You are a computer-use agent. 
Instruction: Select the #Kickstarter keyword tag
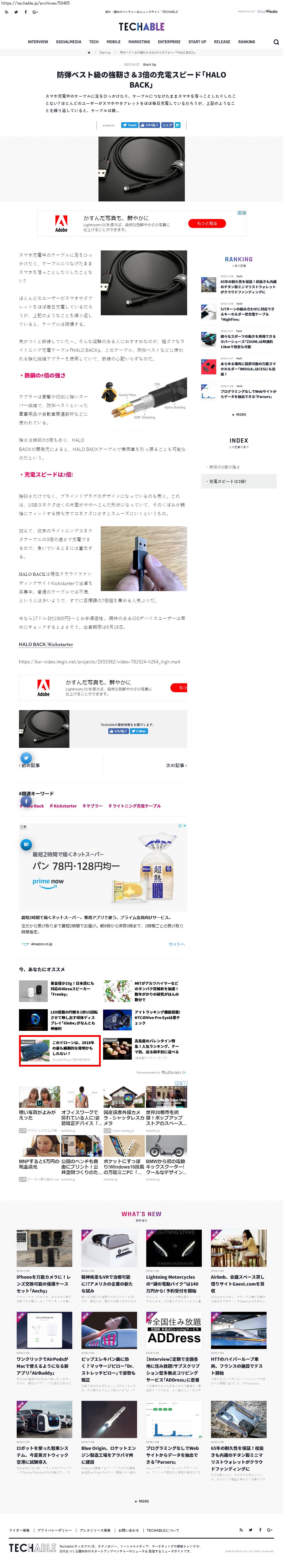point(63,806)
